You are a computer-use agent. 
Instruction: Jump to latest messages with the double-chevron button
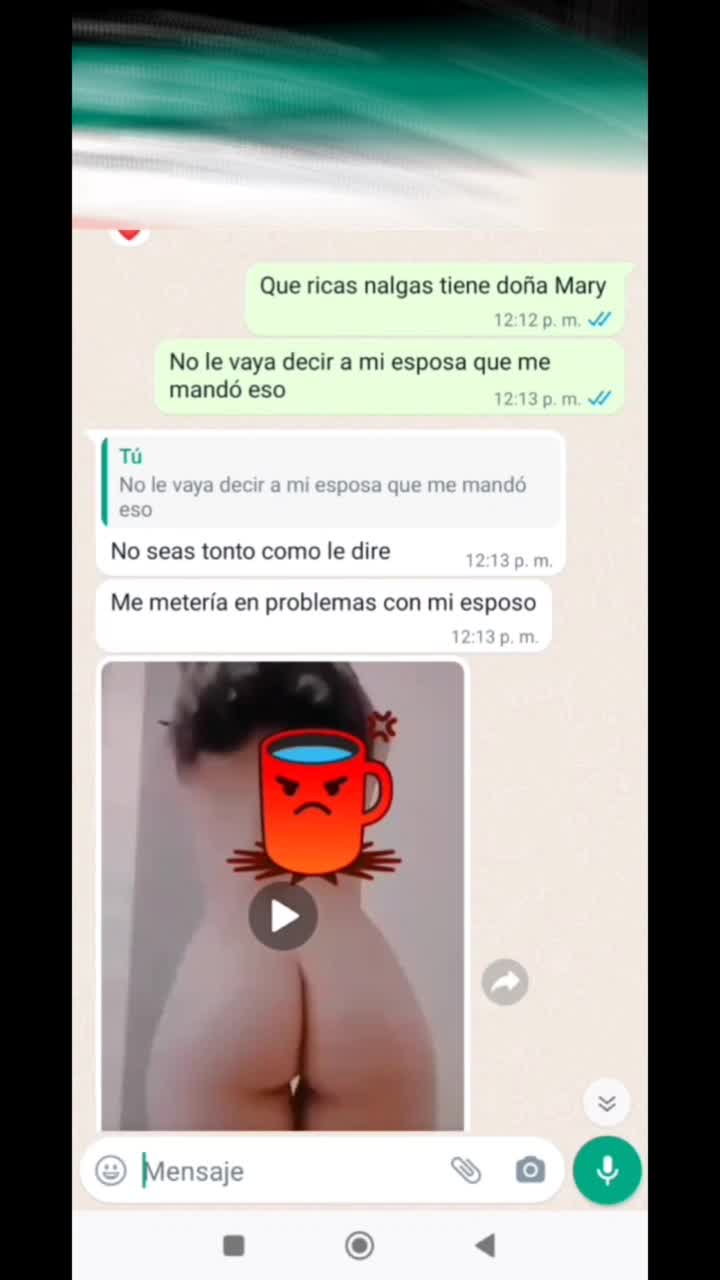tap(606, 1103)
